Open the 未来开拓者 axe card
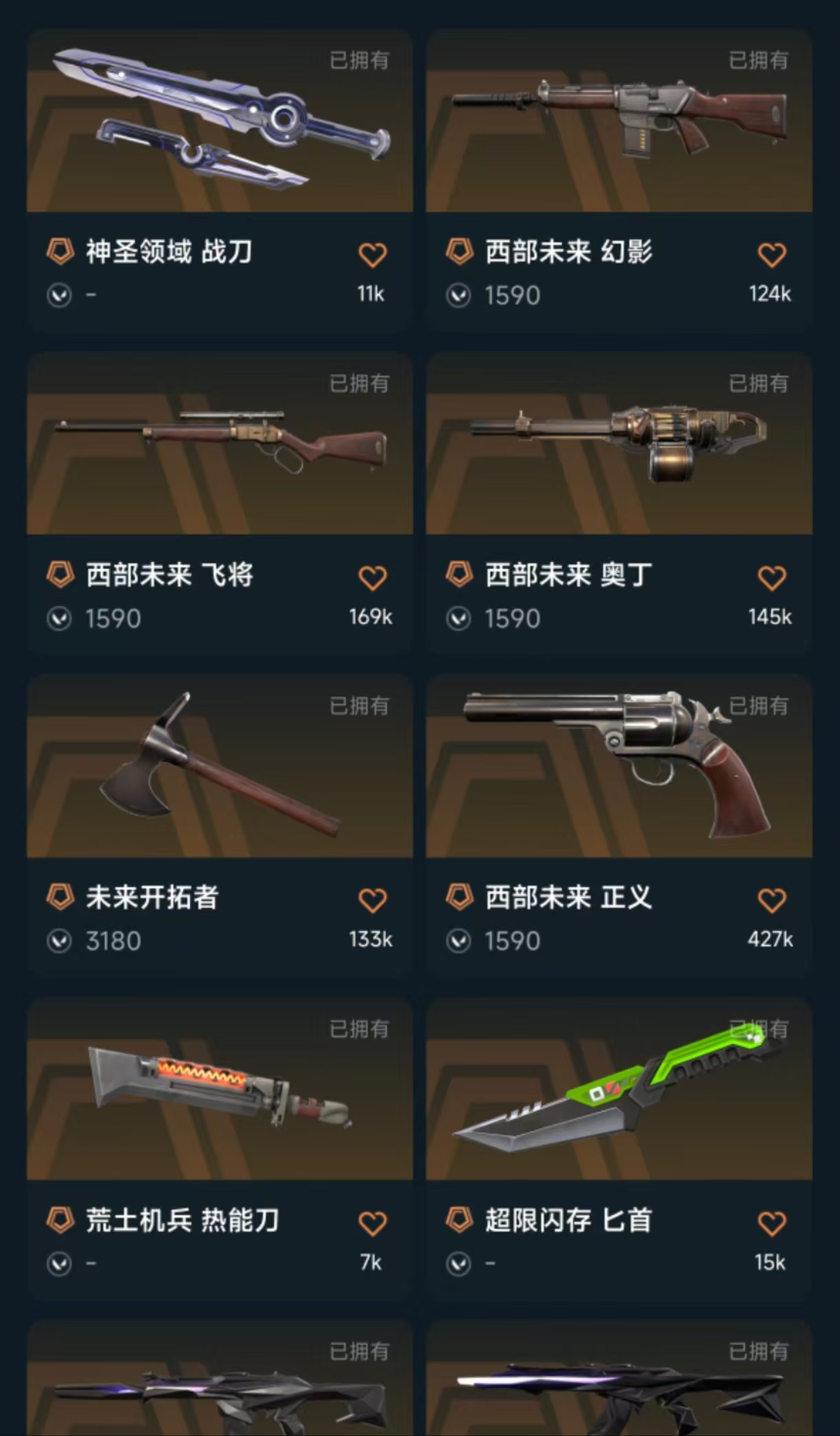 pos(220,826)
